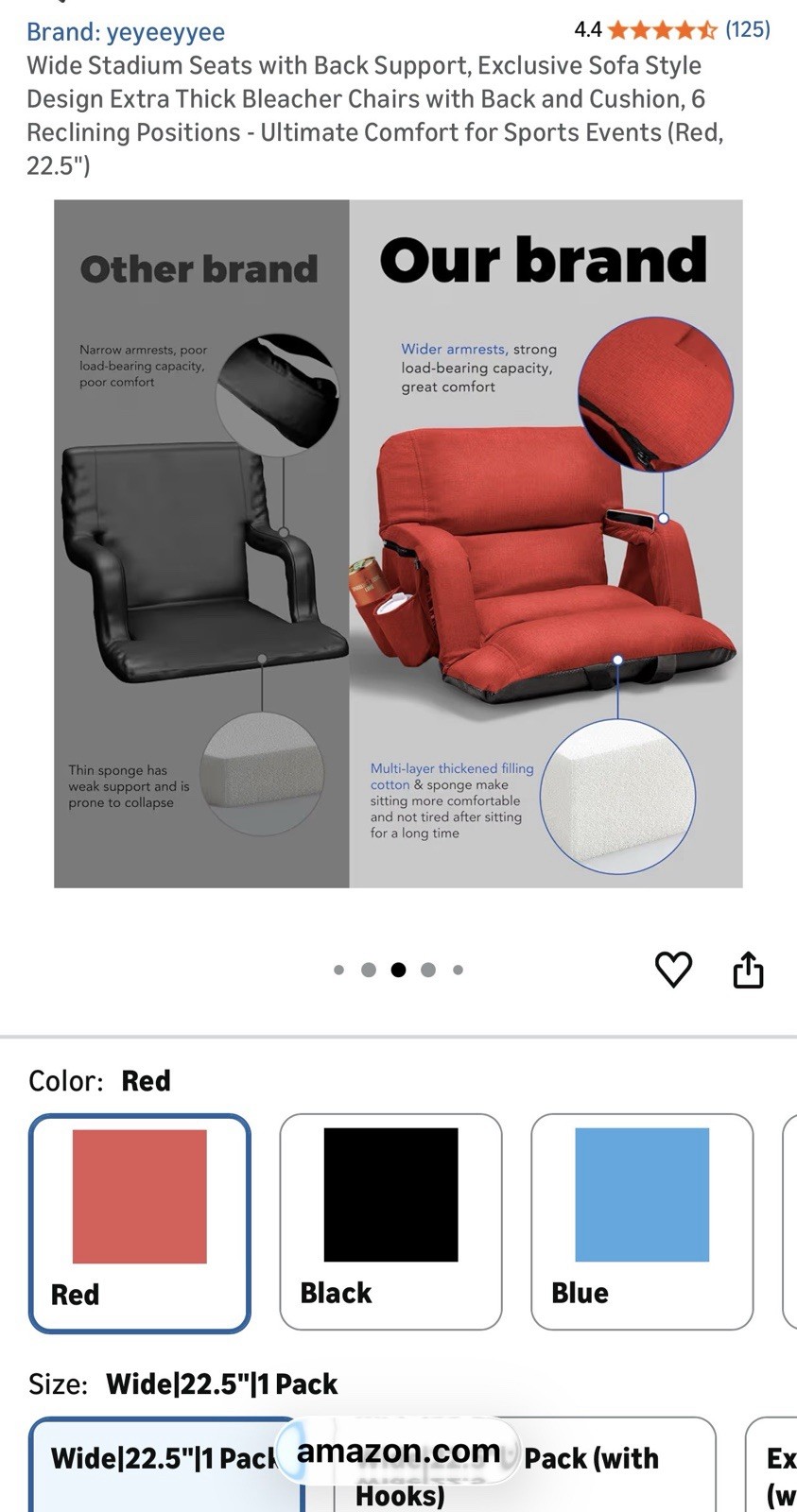Add item to wish list heart

coord(673,970)
